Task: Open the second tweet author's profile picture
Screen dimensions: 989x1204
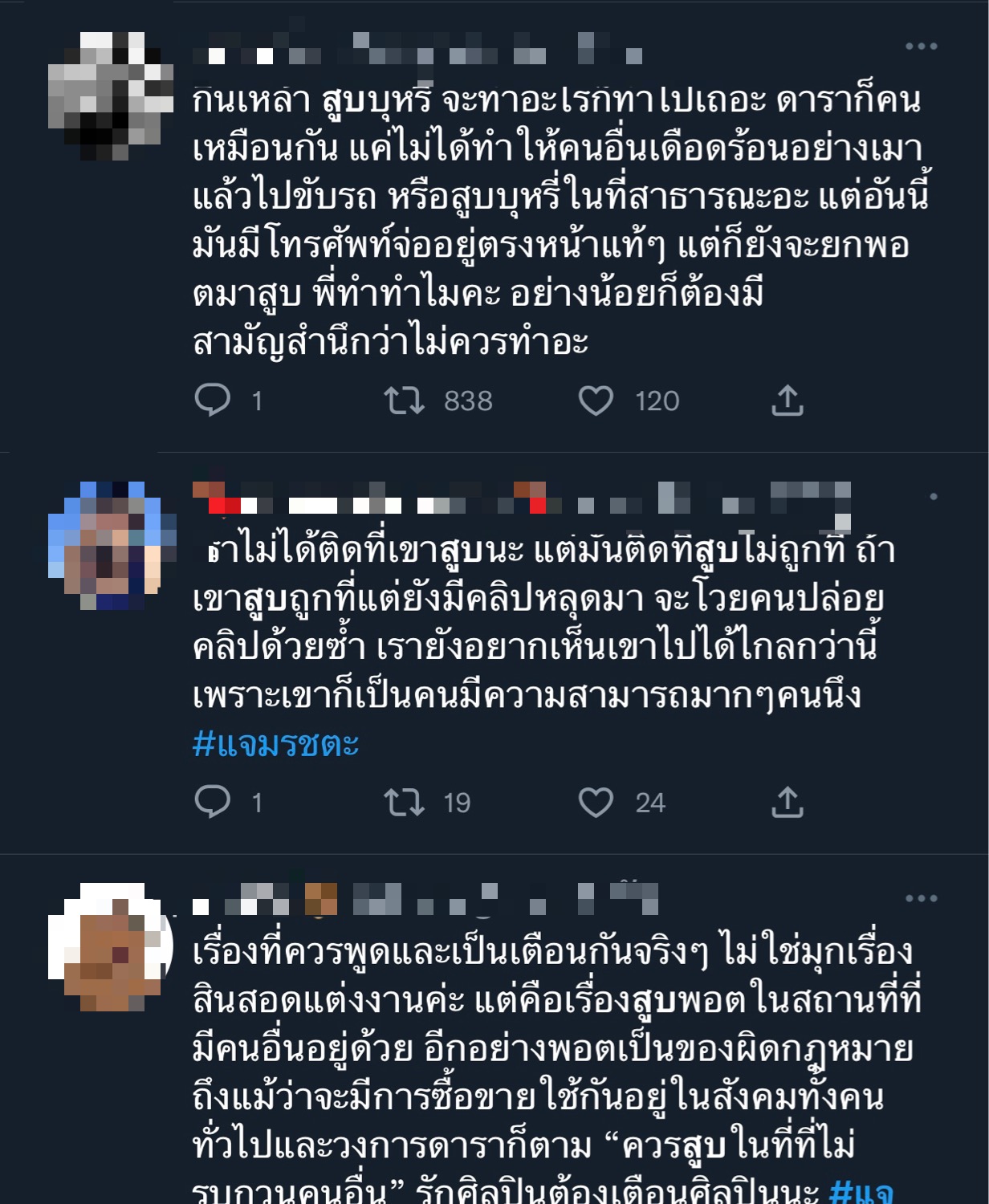Action: point(111,546)
